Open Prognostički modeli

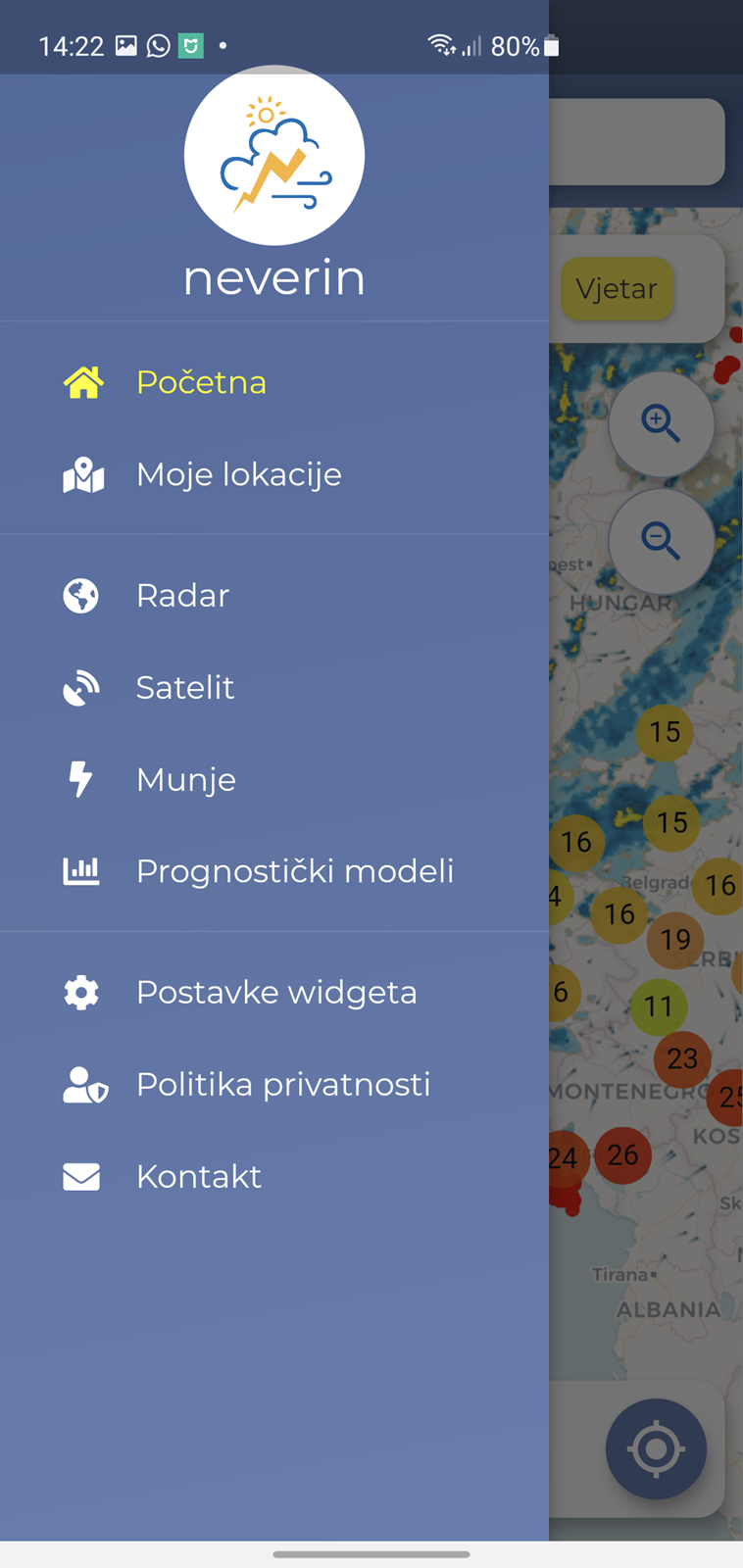[x=274, y=871]
